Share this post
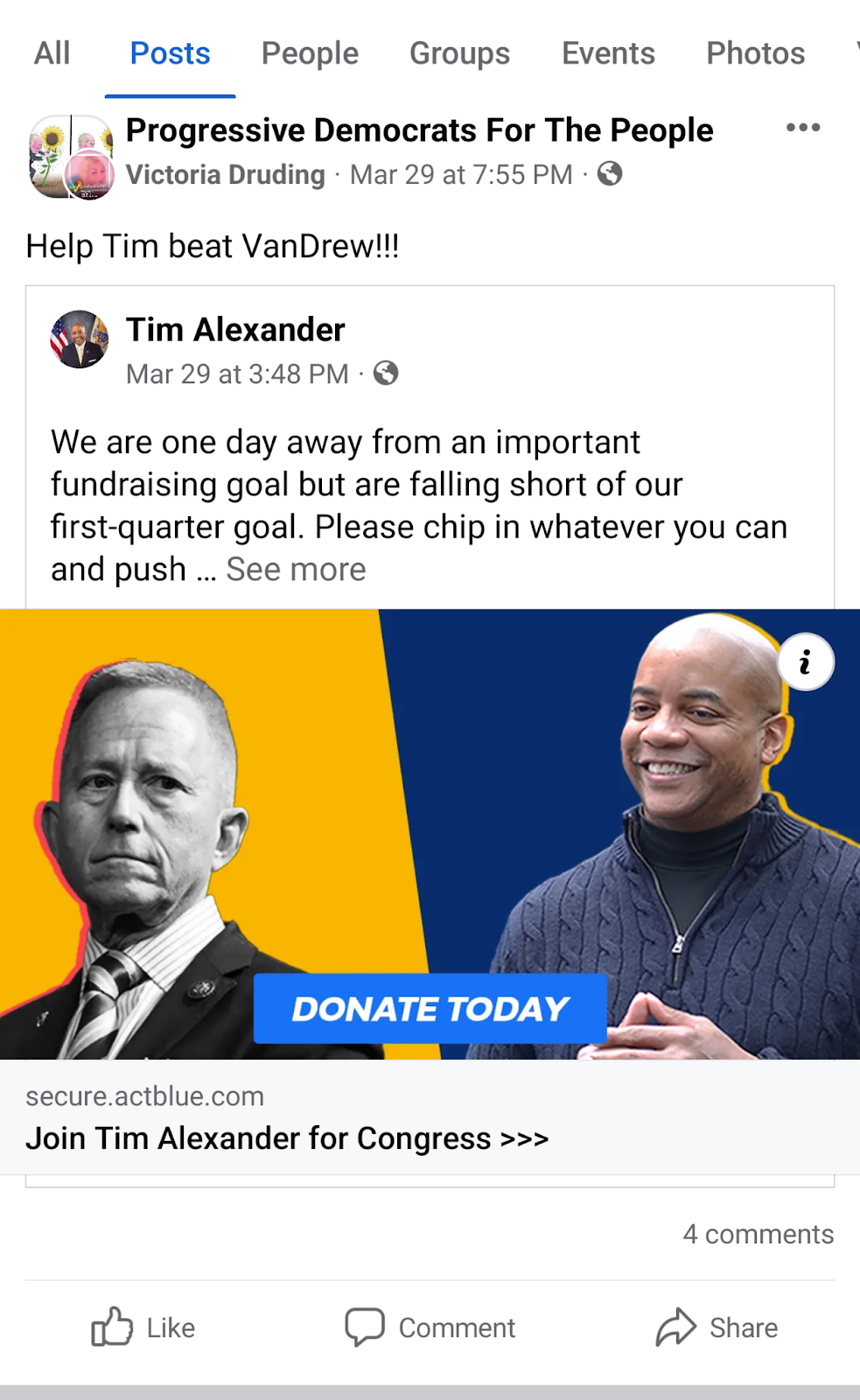Viewport: 860px width, 1400px height. [717, 1327]
